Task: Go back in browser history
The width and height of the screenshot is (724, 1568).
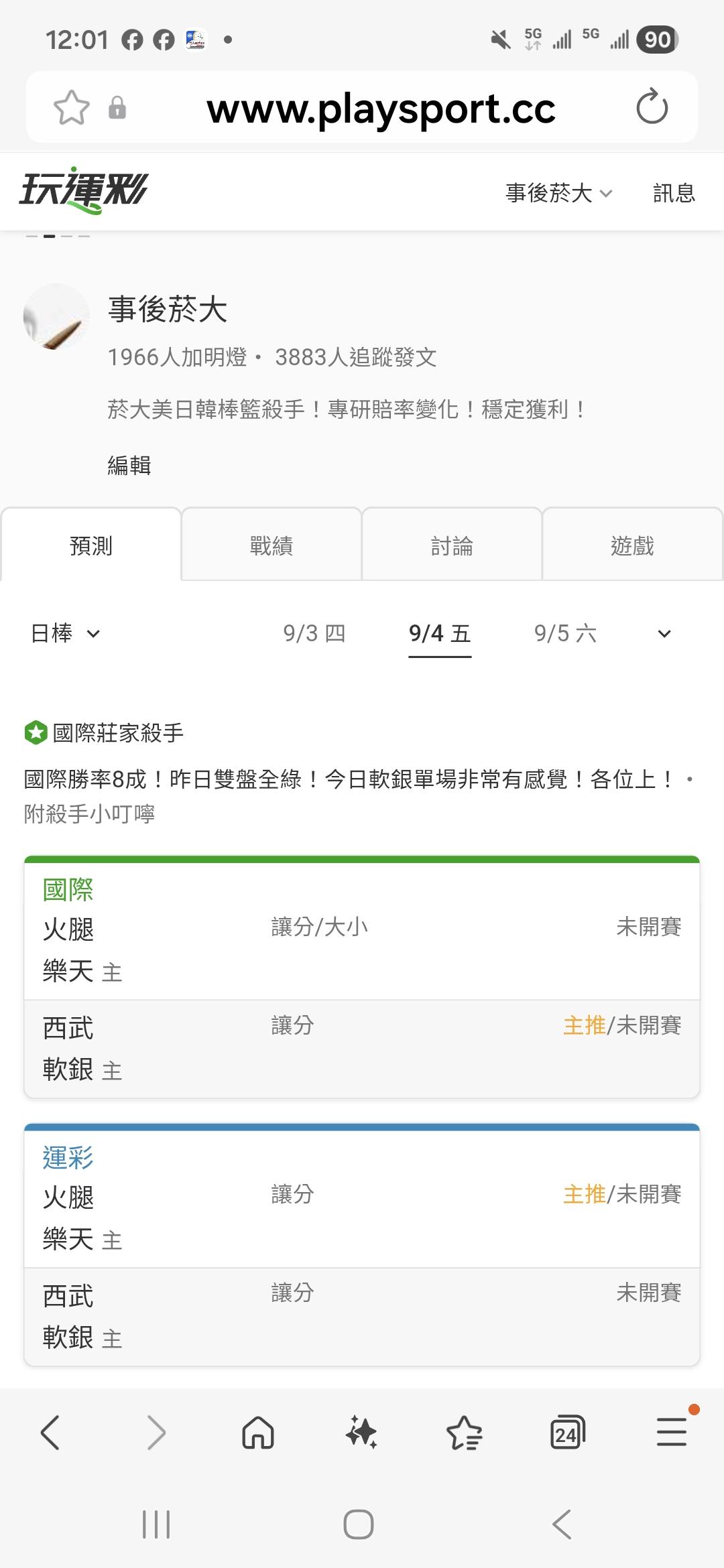Action: (50, 1433)
